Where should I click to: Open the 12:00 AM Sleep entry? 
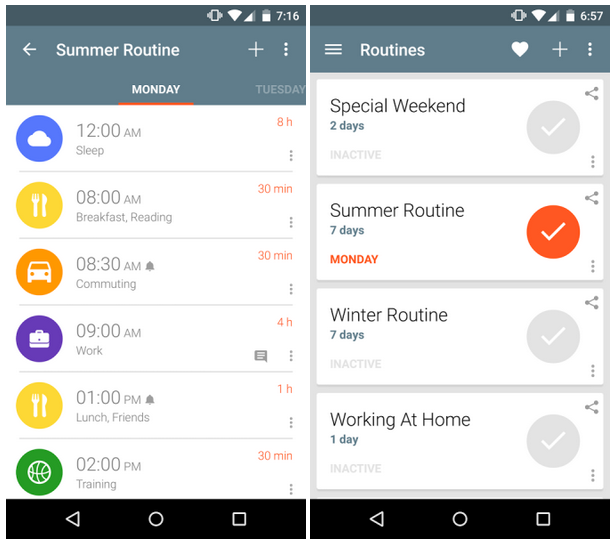tap(150, 138)
